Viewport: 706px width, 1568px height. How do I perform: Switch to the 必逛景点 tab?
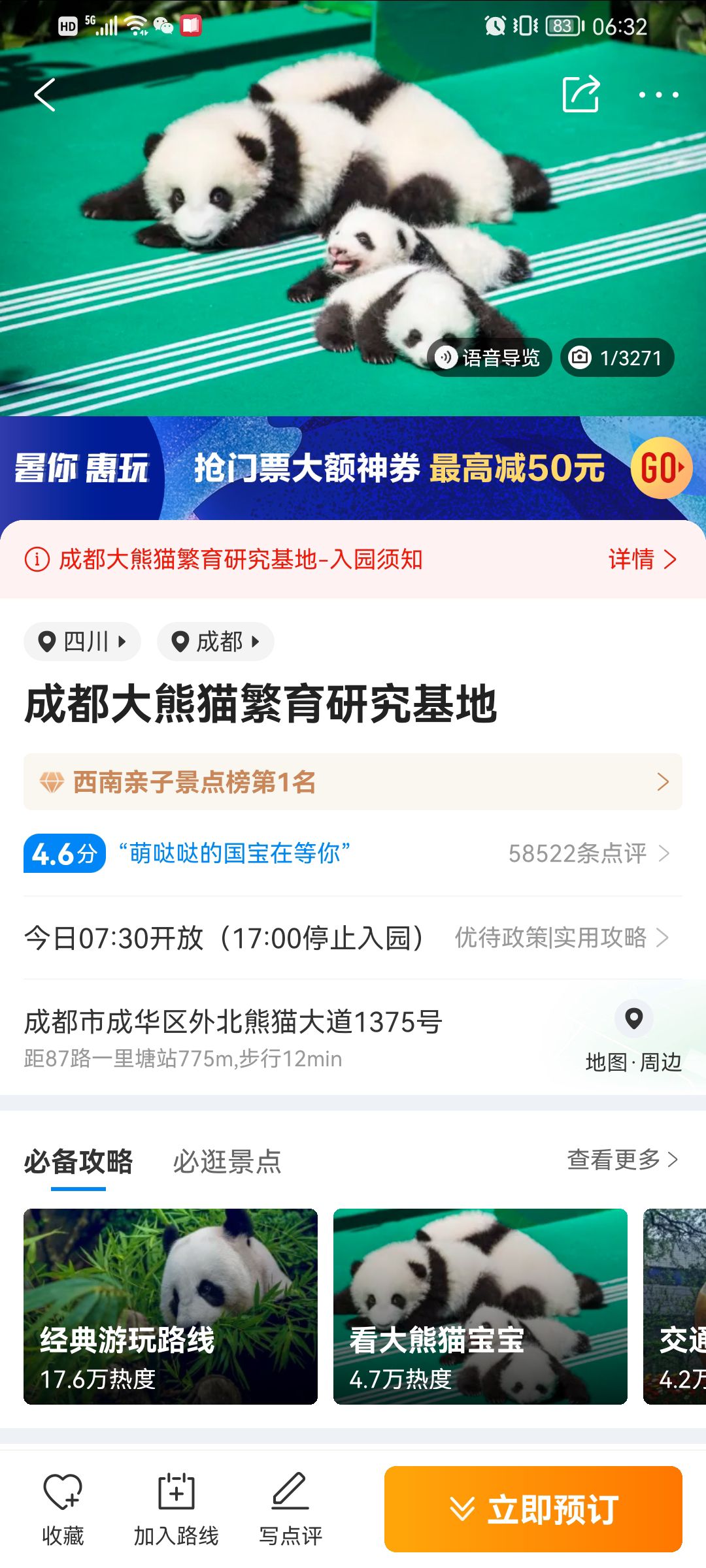(x=227, y=1162)
